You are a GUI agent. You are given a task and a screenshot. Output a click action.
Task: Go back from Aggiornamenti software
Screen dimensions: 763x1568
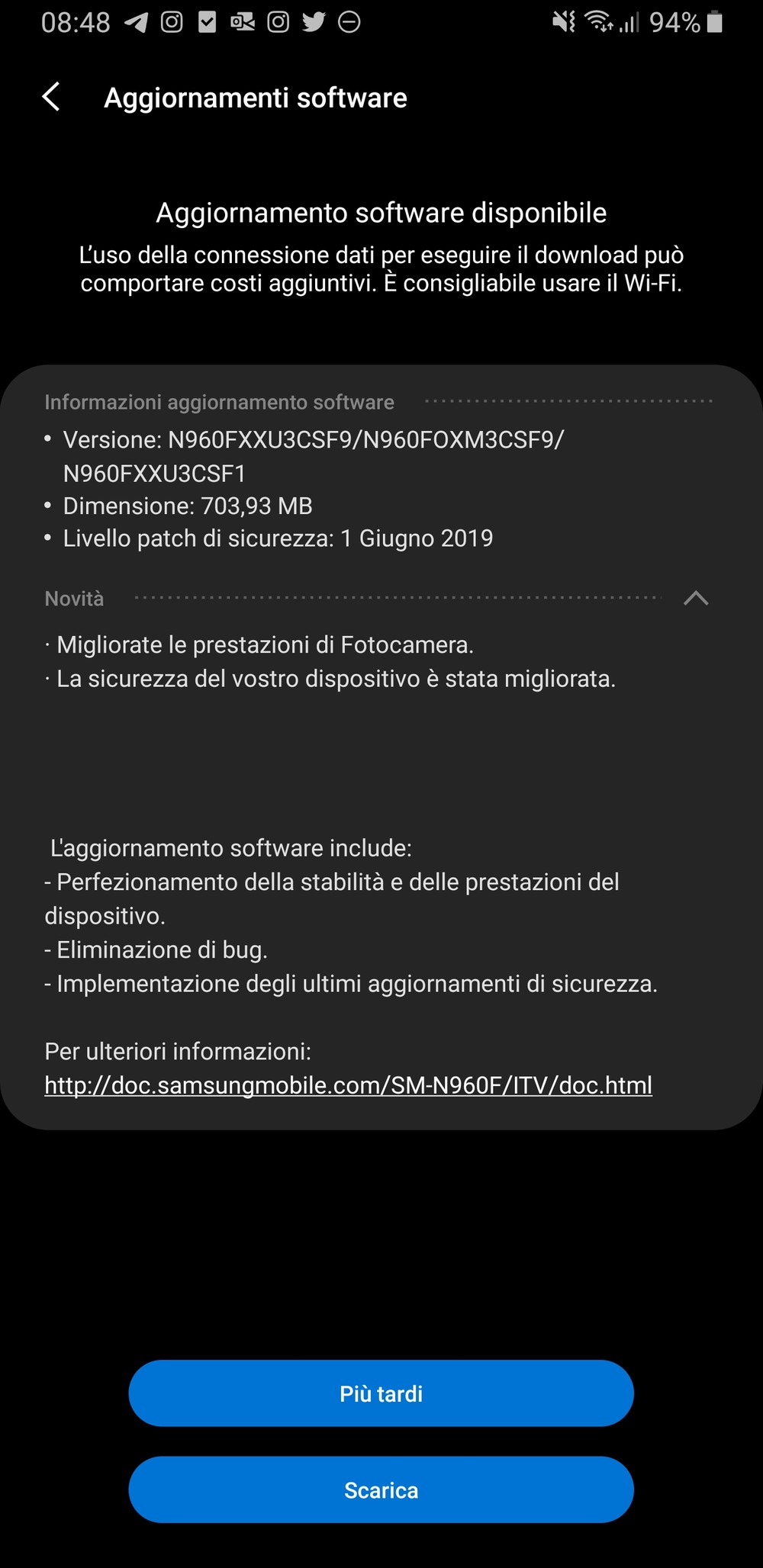point(51,97)
